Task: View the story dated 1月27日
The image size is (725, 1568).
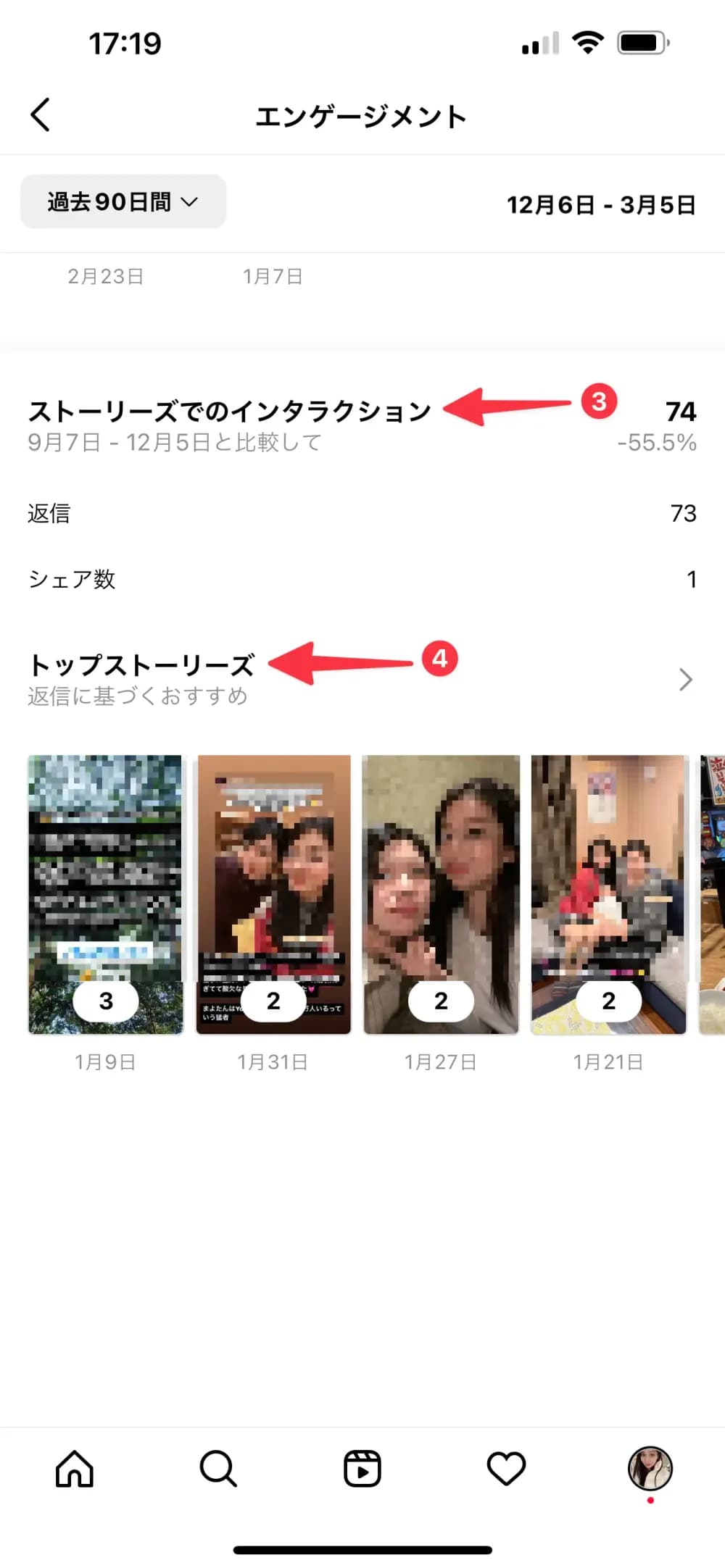Action: pyautogui.click(x=441, y=894)
